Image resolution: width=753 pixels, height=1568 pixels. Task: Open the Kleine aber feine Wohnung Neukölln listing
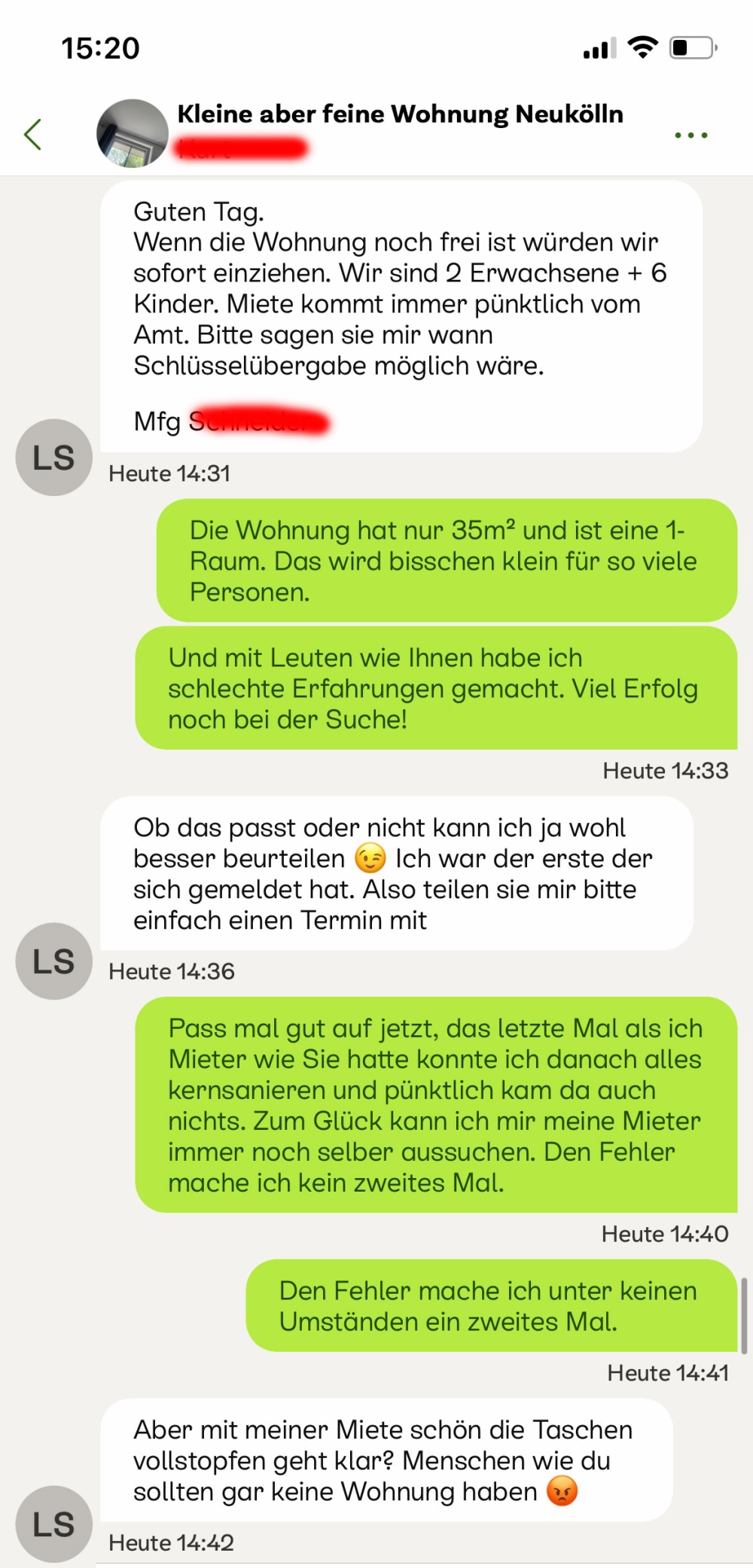coord(400,114)
